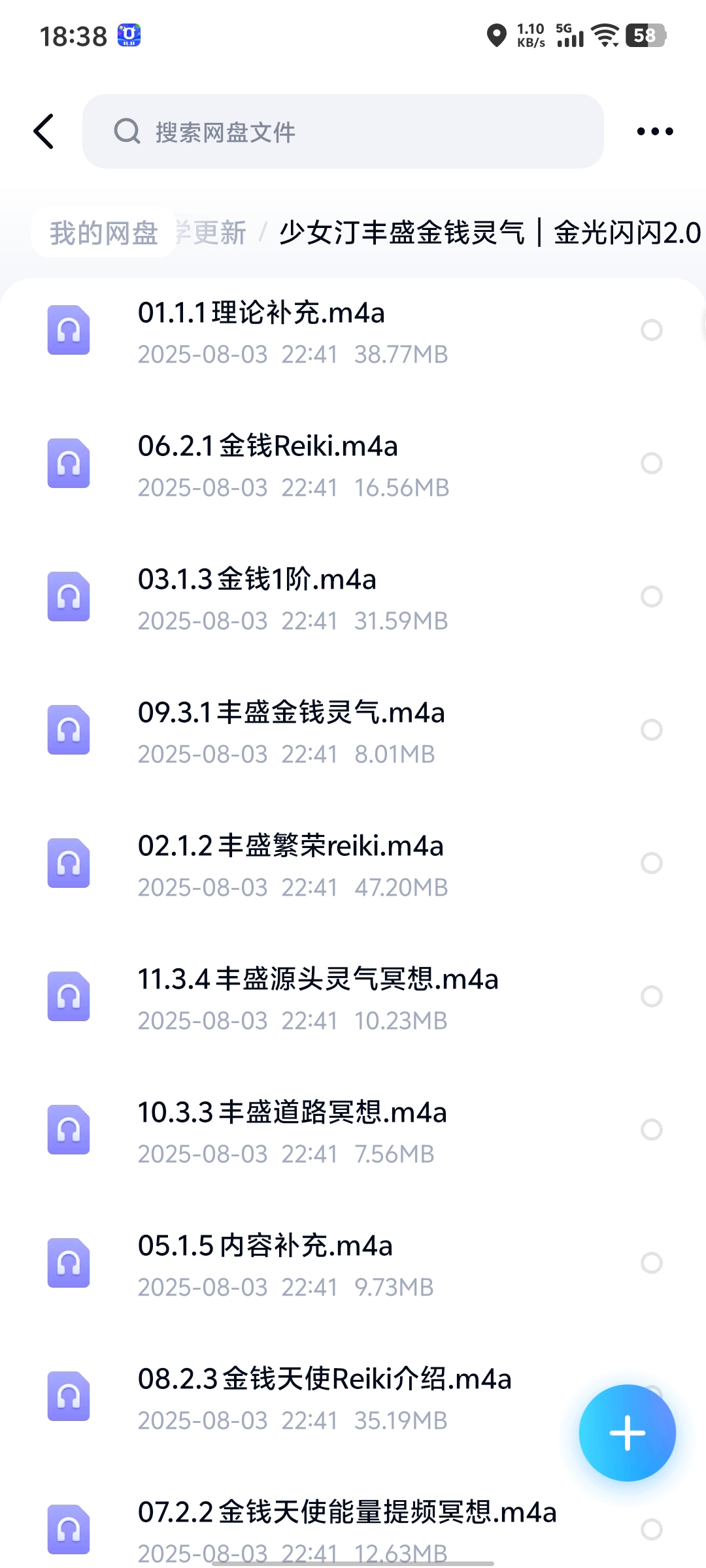The height and width of the screenshot is (1568, 706).
Task: Mark 05.1.5内容补充.m4a as selected
Action: [x=651, y=1263]
